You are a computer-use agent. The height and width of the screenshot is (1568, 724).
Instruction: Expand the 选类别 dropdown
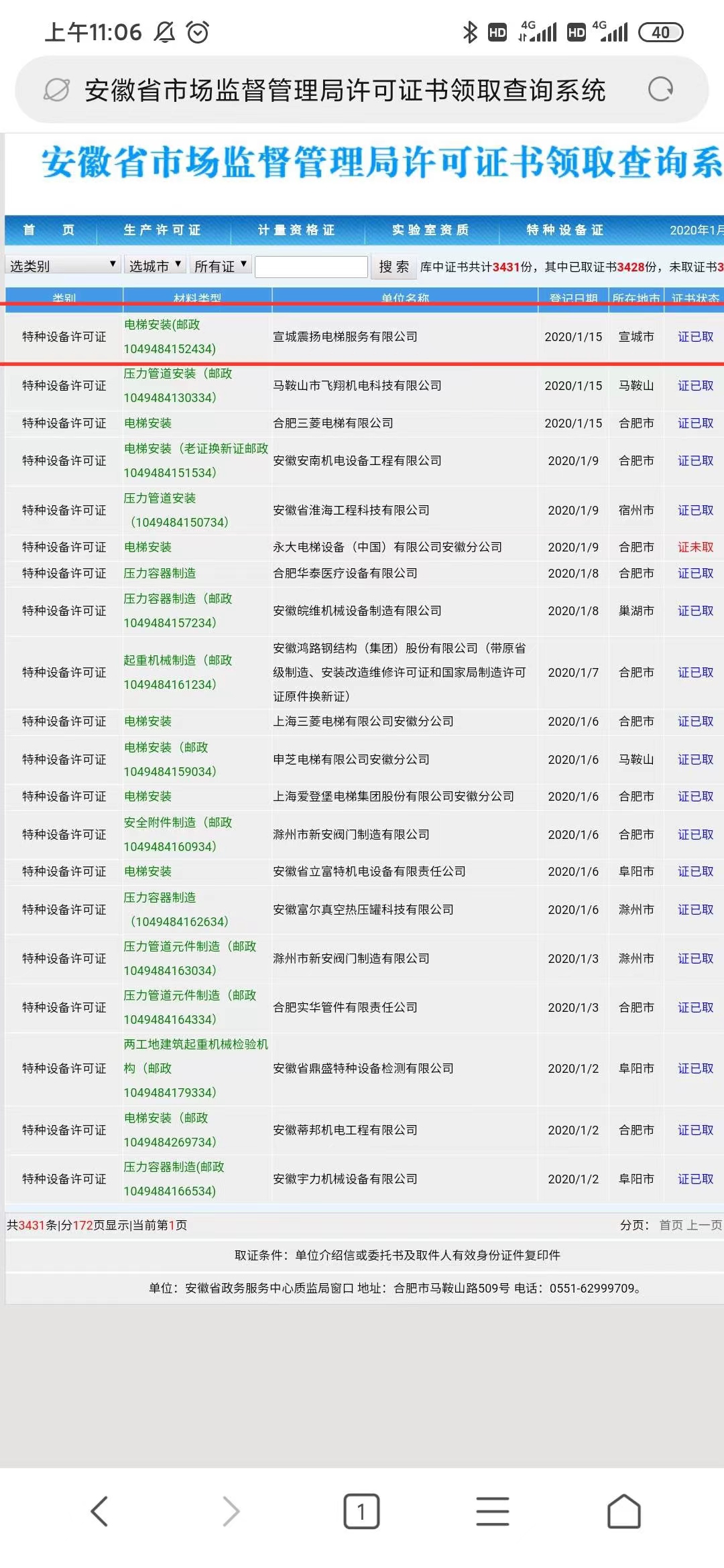63,265
